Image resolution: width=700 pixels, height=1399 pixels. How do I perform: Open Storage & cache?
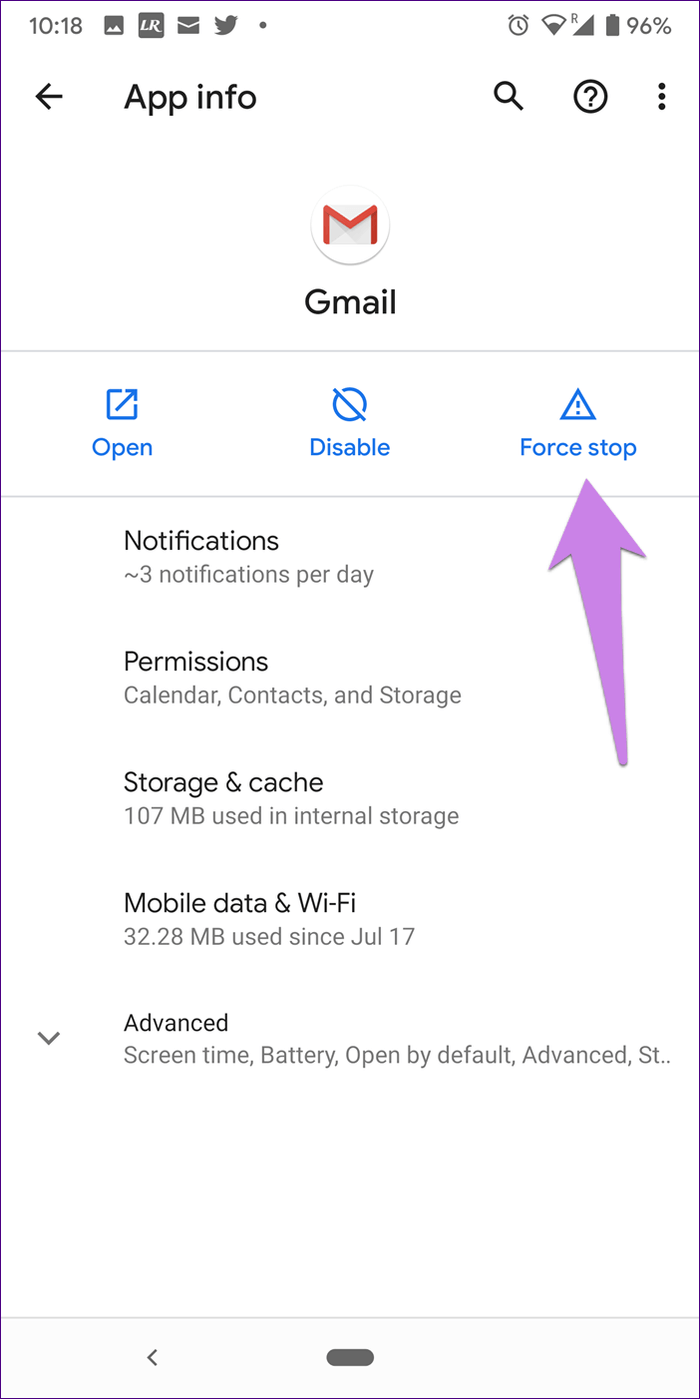pos(350,799)
